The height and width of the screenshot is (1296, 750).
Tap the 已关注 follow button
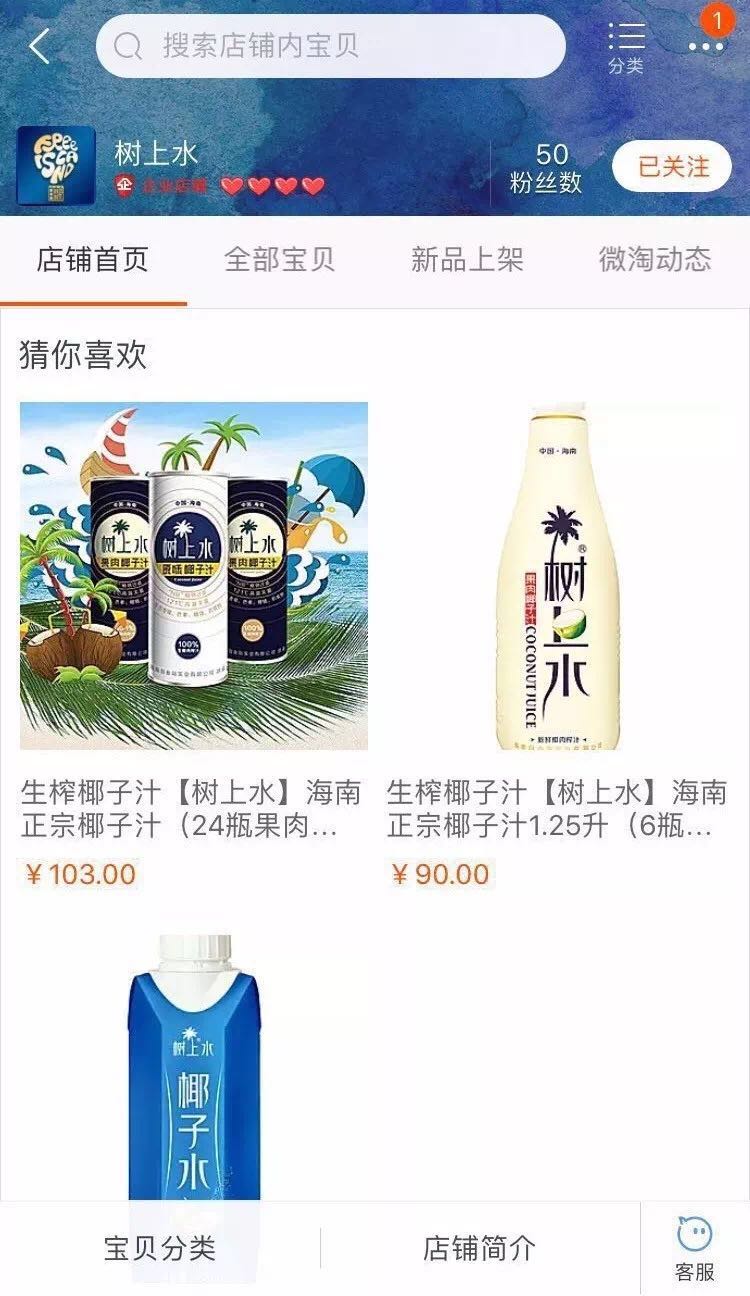672,167
